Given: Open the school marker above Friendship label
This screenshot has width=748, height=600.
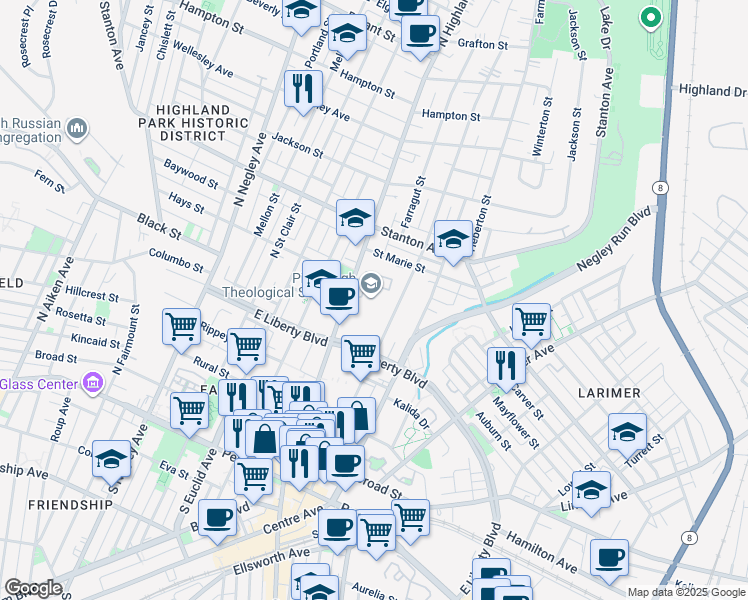Looking at the screenshot, I should click(x=112, y=458).
